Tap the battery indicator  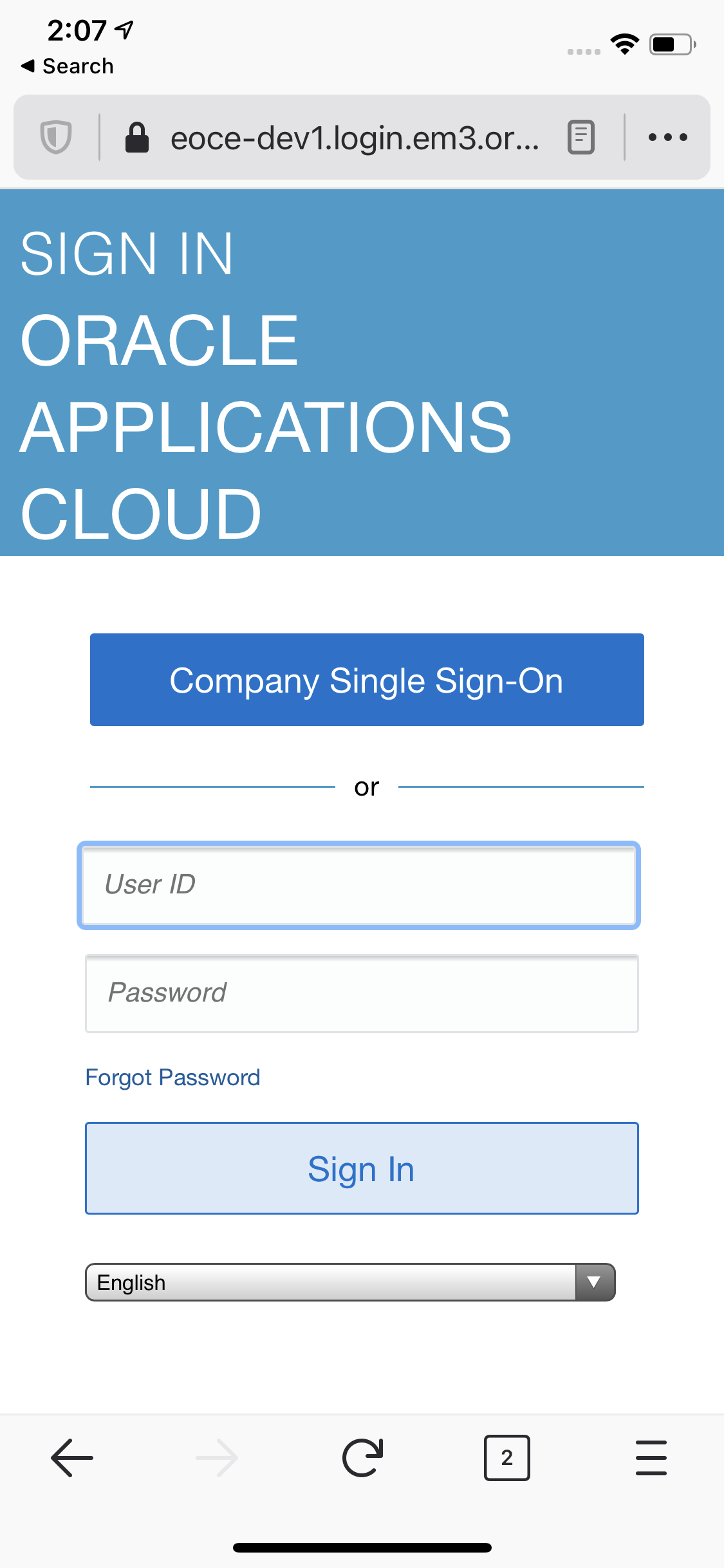[x=671, y=43]
